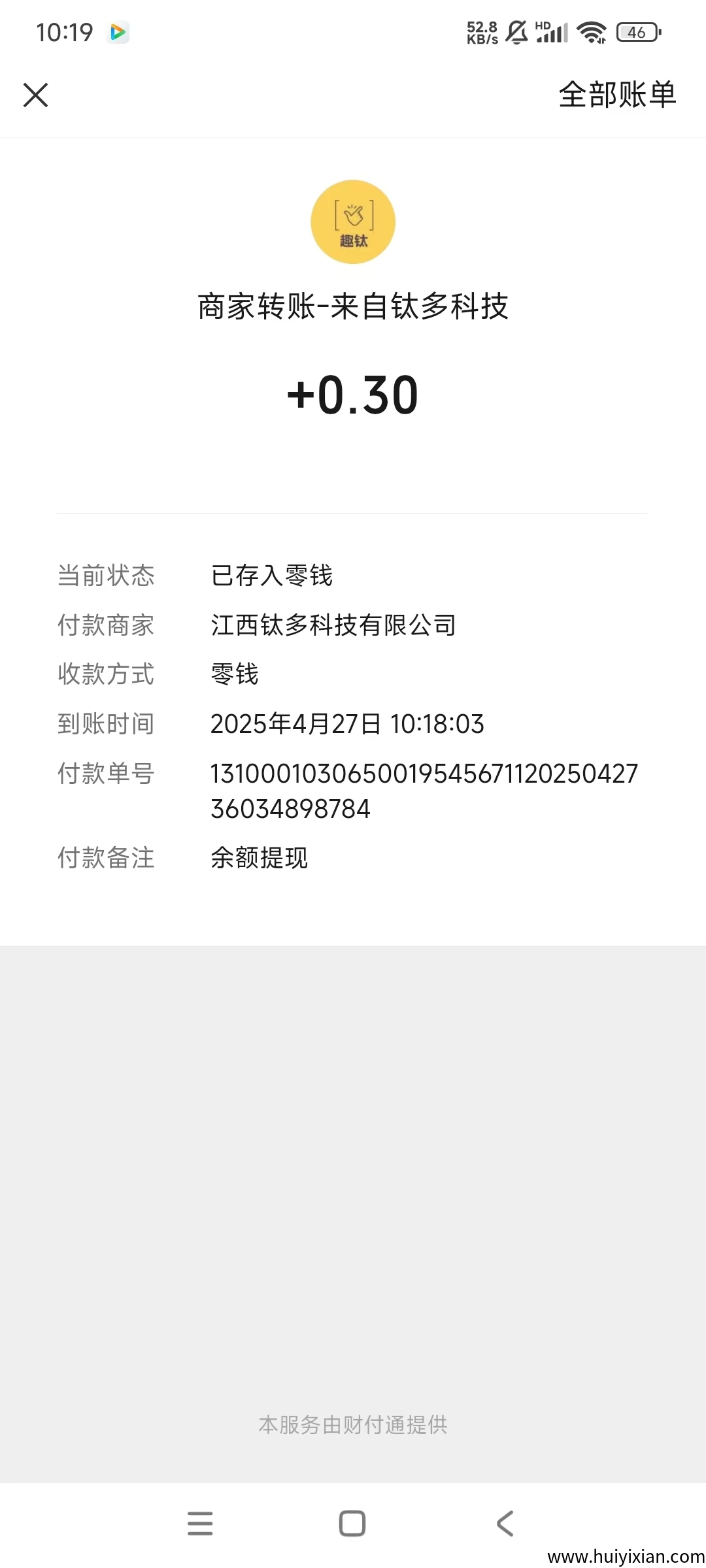The width and height of the screenshot is (706, 1568).
Task: Tap the Google Play icon in the status bar
Action: (118, 31)
